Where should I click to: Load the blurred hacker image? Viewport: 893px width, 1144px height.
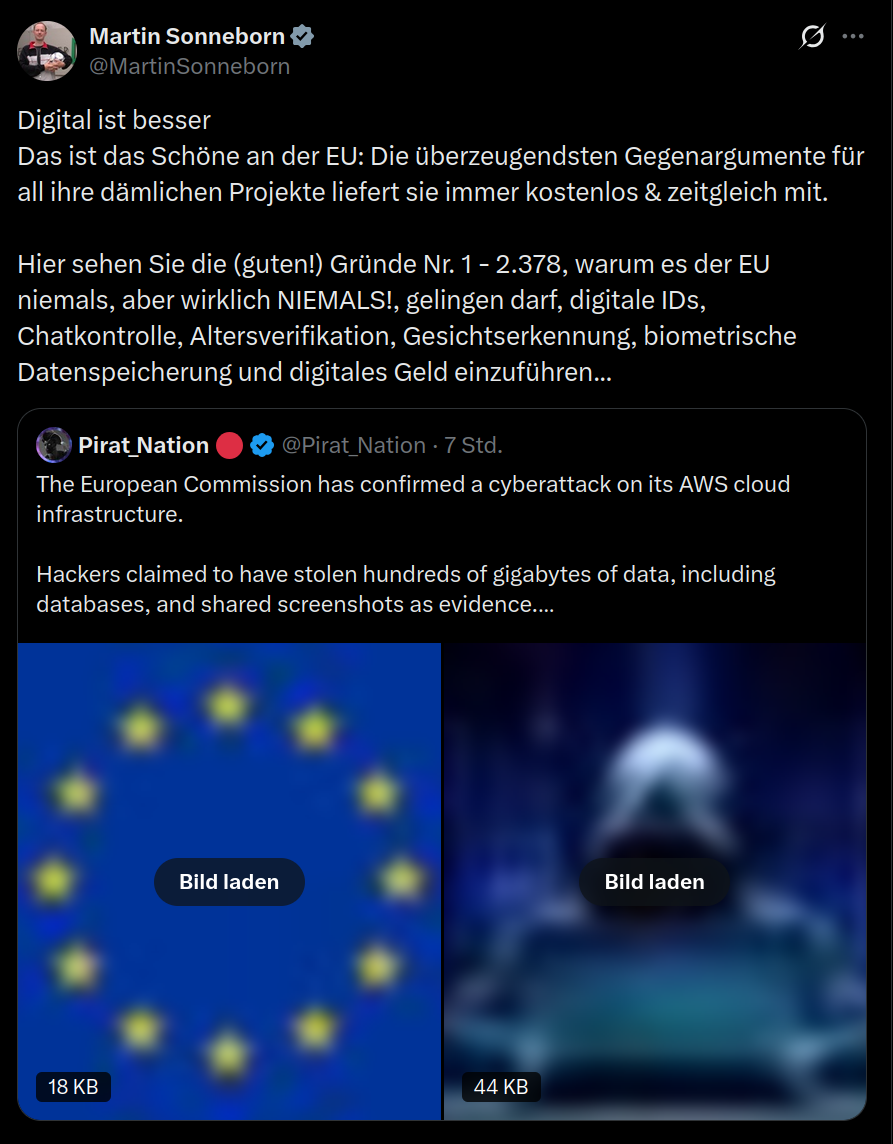[x=654, y=882]
